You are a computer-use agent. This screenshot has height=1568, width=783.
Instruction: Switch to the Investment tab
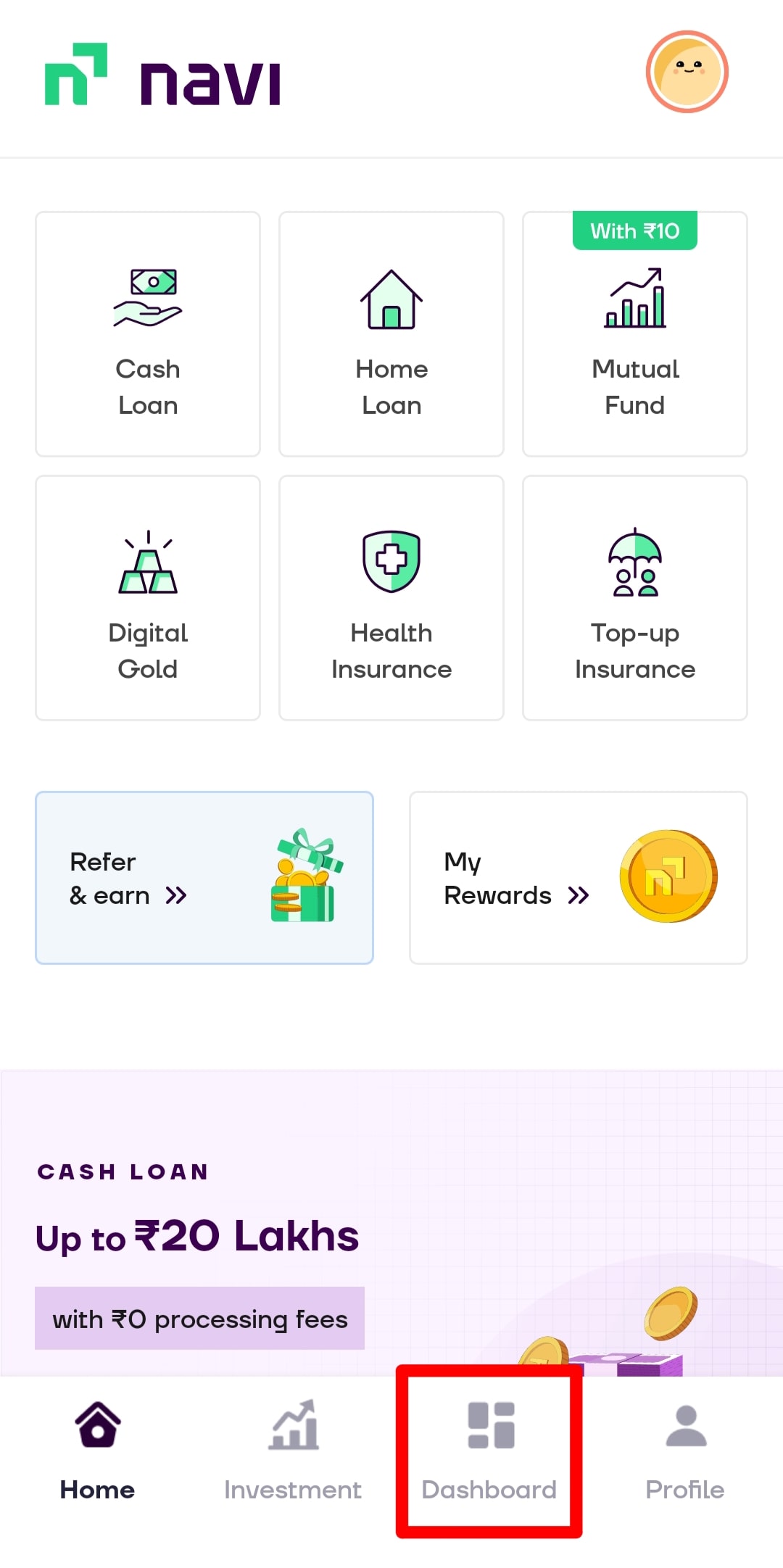click(x=293, y=1451)
